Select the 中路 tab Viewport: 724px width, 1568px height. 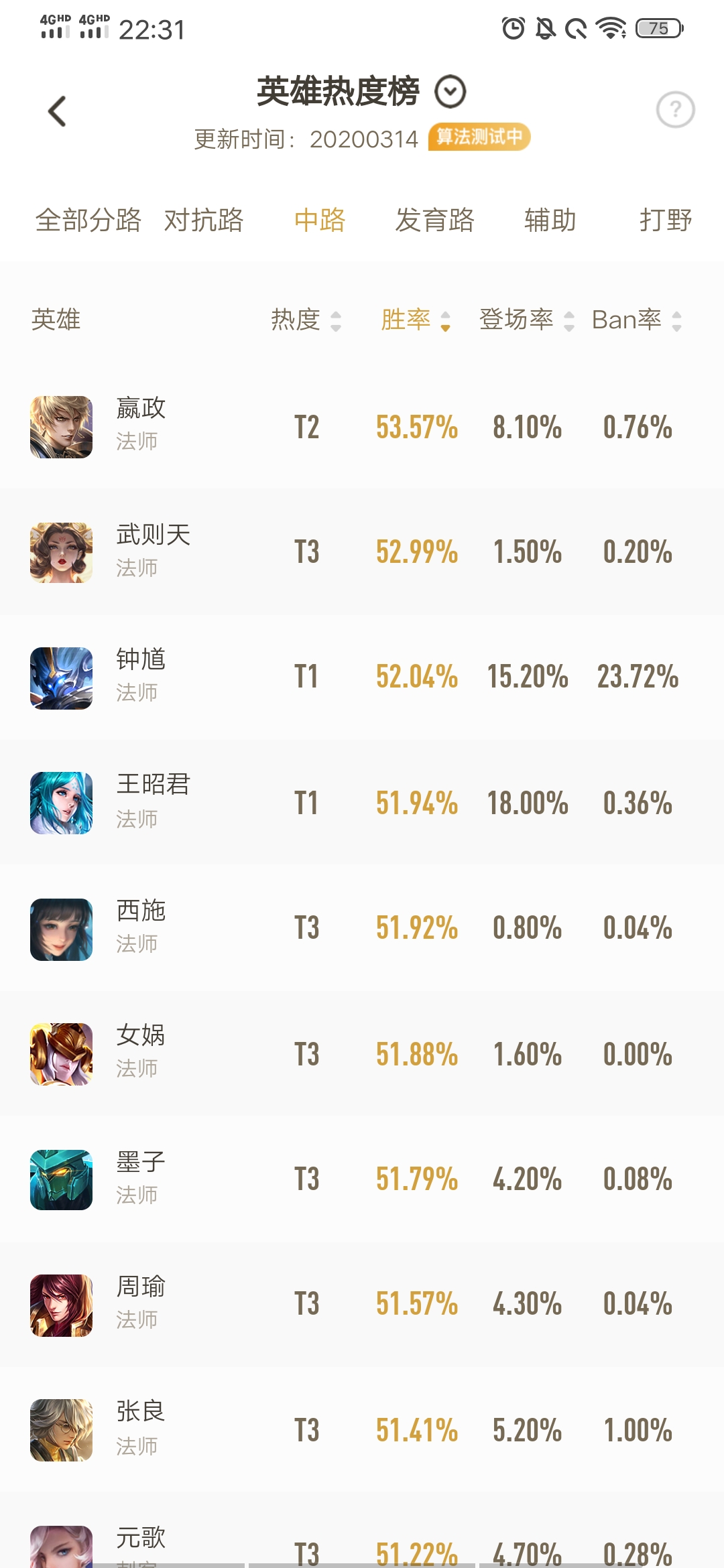[x=320, y=220]
